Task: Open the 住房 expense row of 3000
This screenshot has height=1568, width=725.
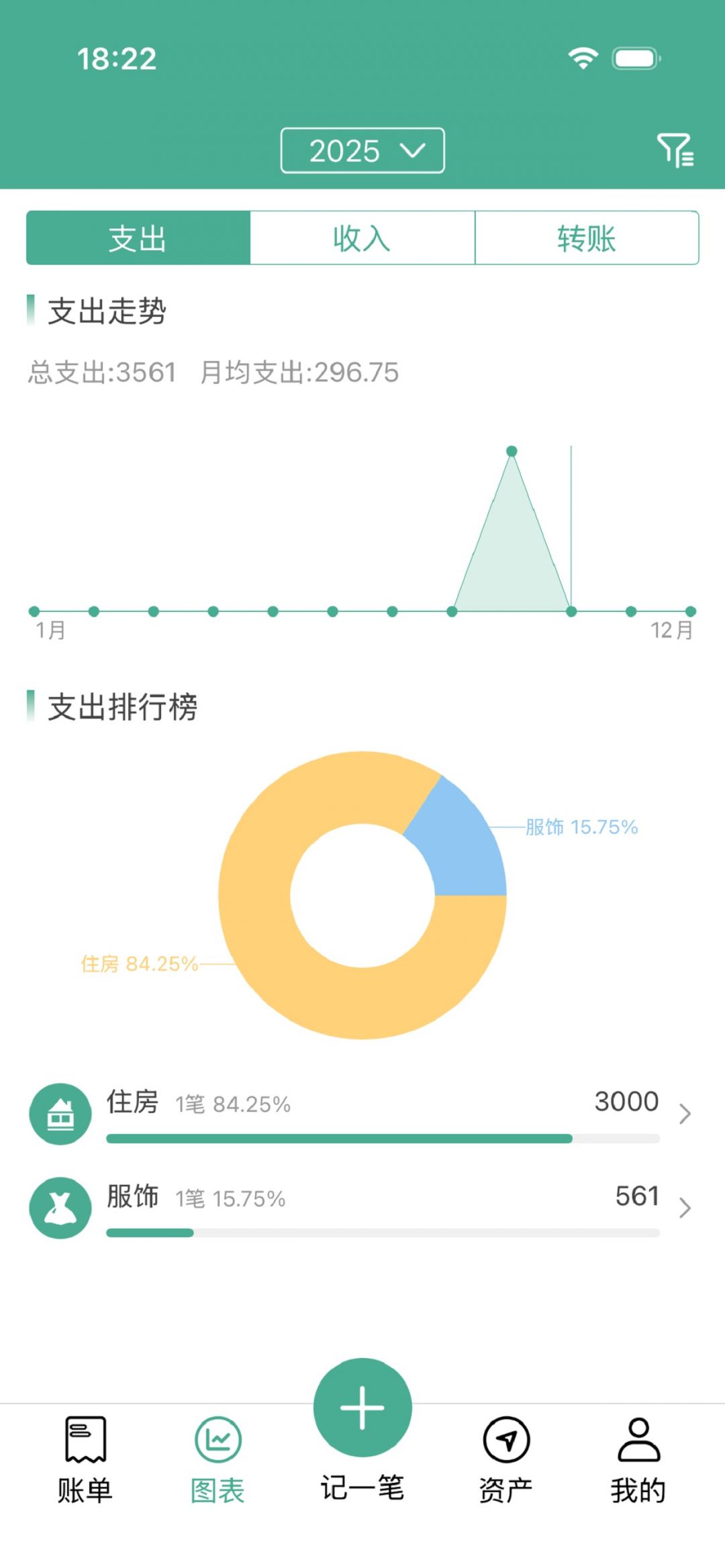Action: (362, 1114)
